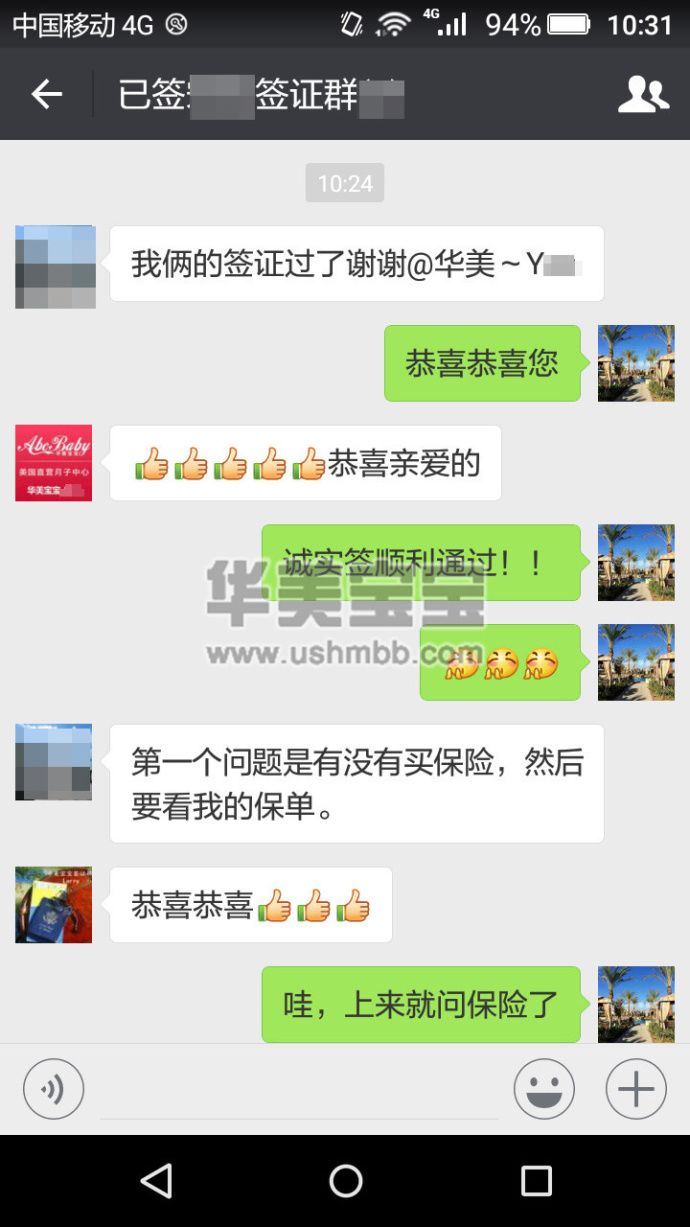Open avatar next to the 第一个问题 message
The width and height of the screenshot is (690, 1227).
pyautogui.click(x=54, y=762)
